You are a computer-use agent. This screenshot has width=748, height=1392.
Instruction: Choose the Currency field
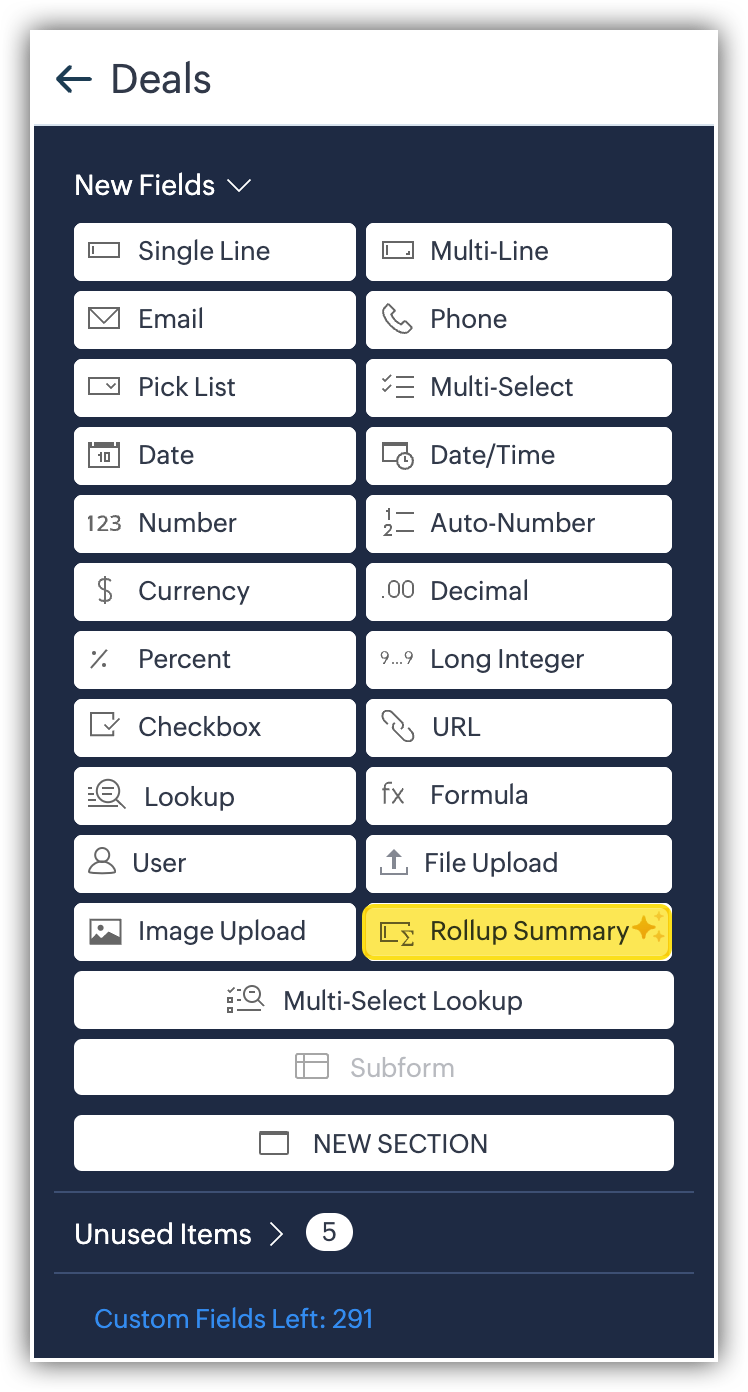pos(214,591)
